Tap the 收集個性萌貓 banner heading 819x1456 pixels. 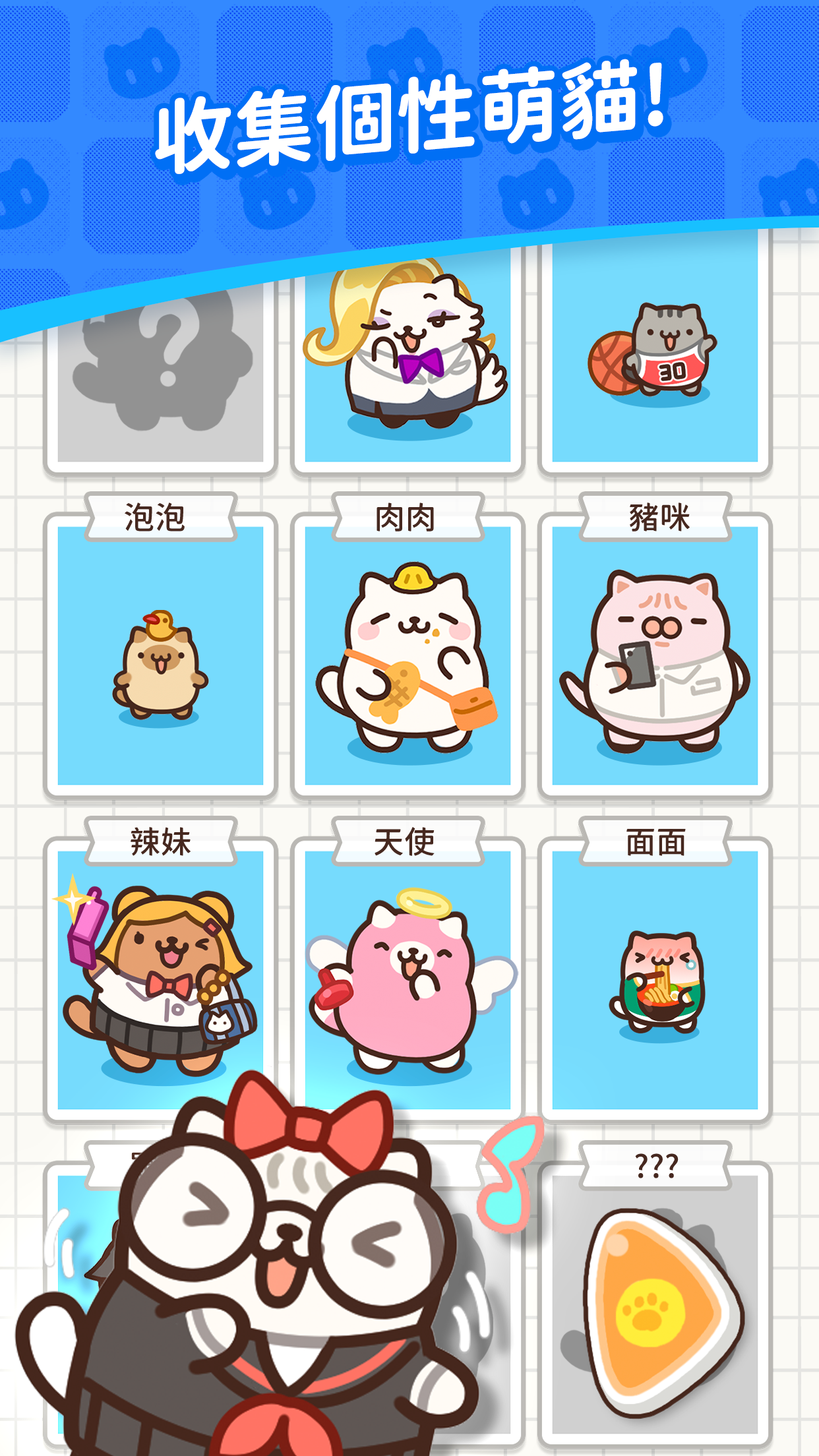point(409,122)
